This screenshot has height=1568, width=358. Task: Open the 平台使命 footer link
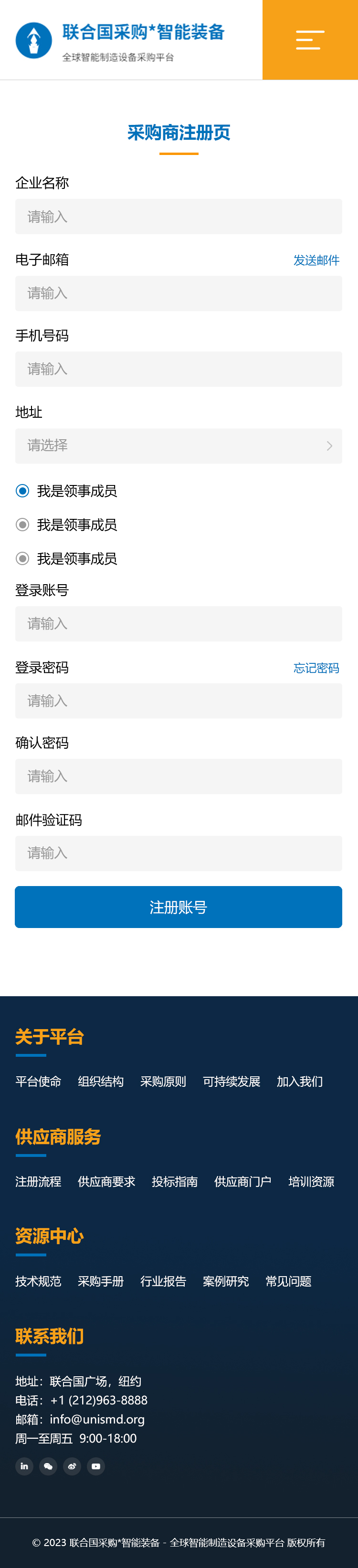pos(38,1082)
